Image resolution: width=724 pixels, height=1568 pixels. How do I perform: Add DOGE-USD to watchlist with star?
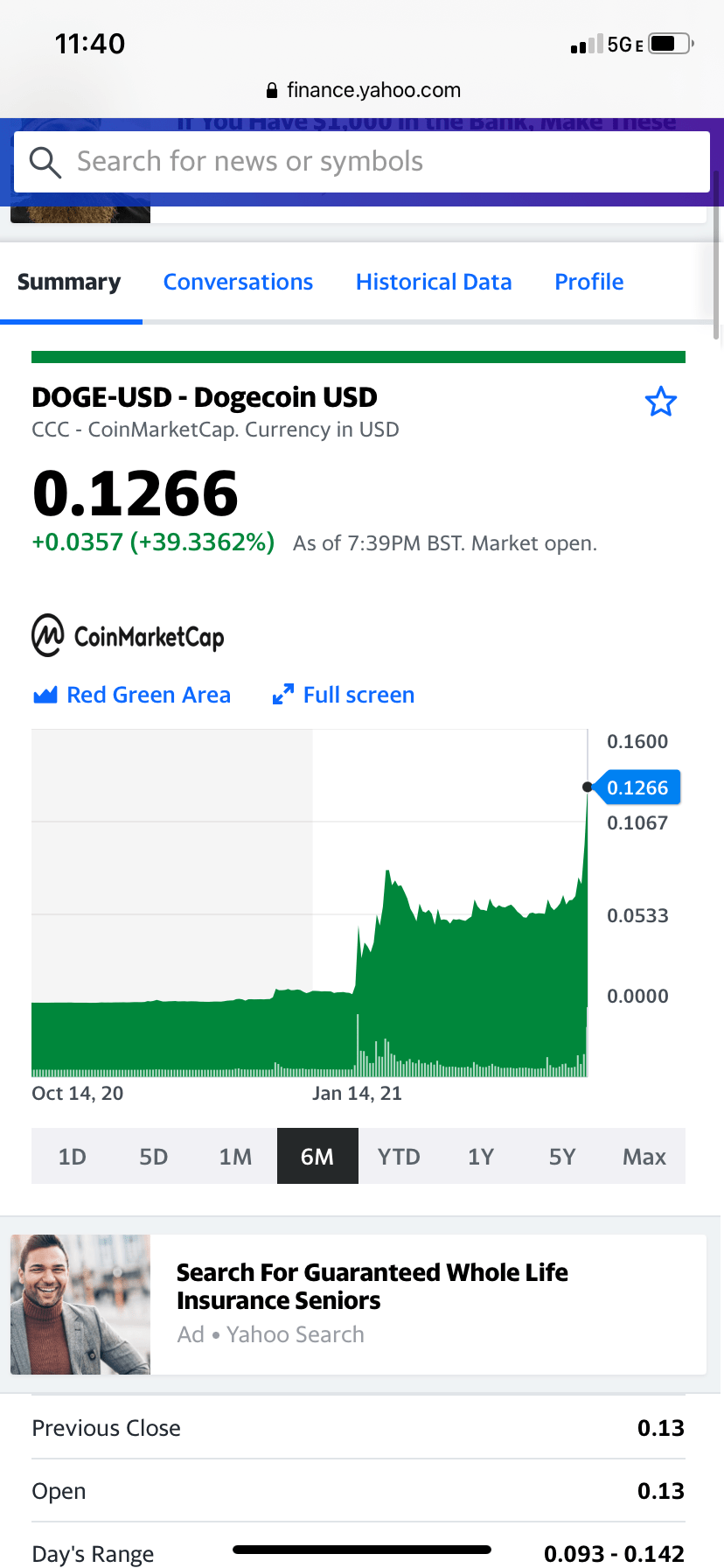point(661,402)
